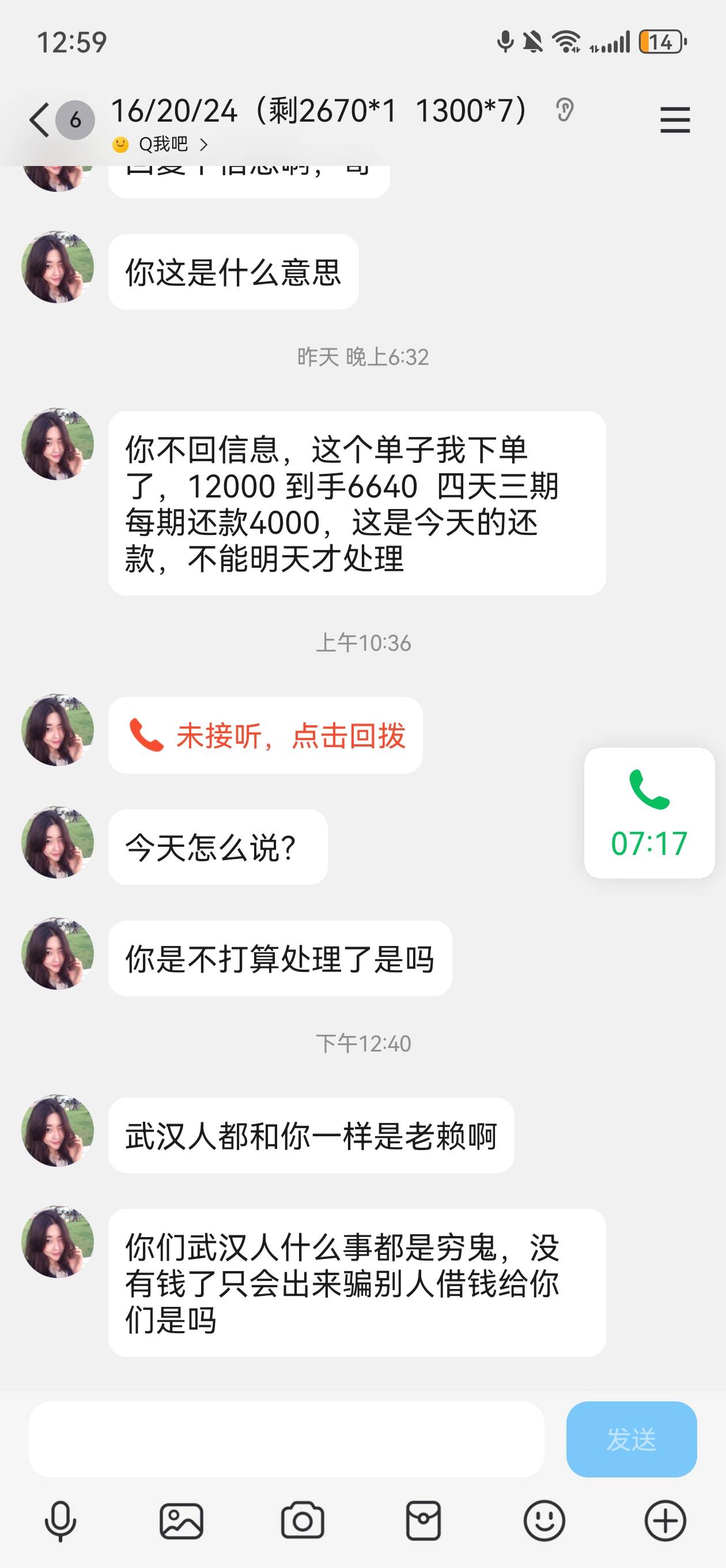Call back the missed call 未接听，点击回拨
Screen dimensions: 726x1568
(x=265, y=736)
